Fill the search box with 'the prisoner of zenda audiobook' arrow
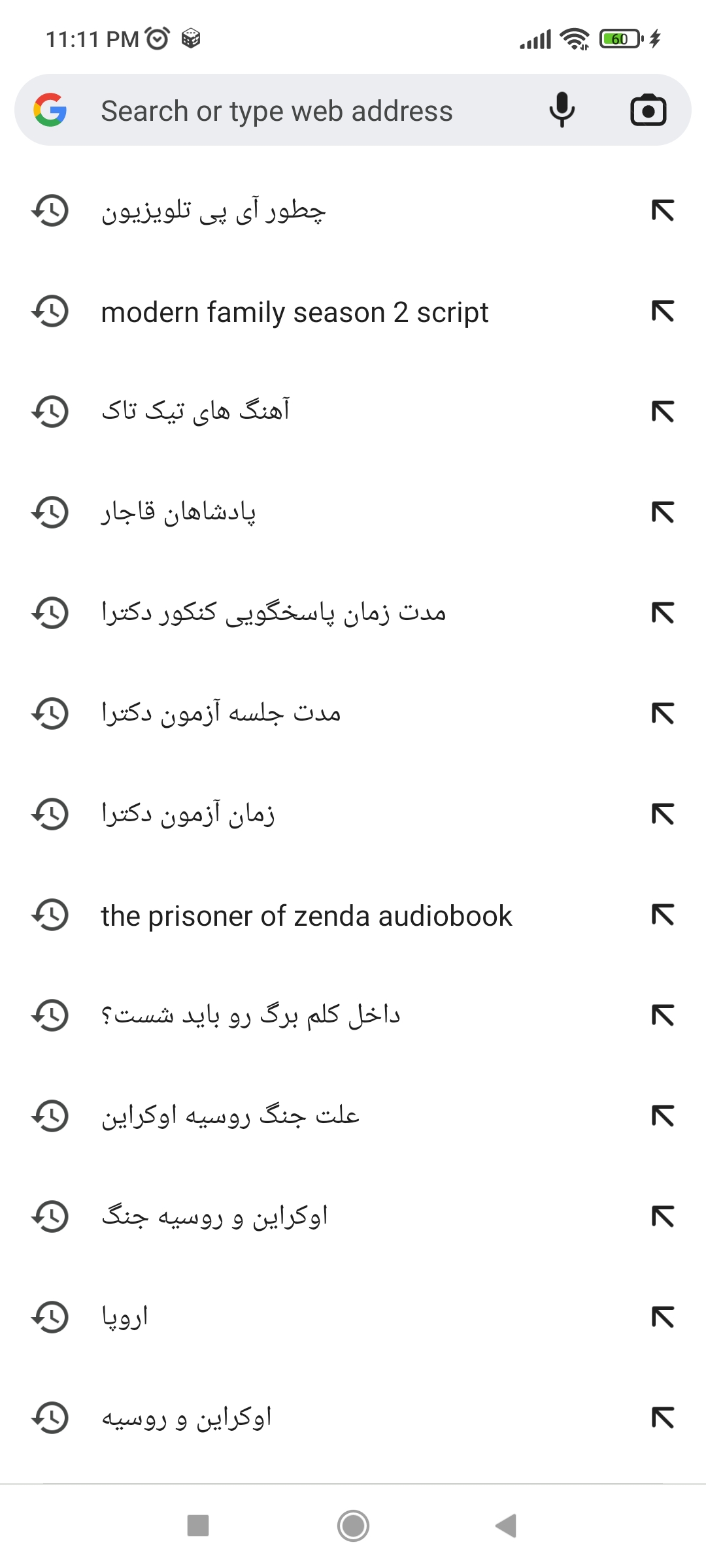 tap(662, 915)
